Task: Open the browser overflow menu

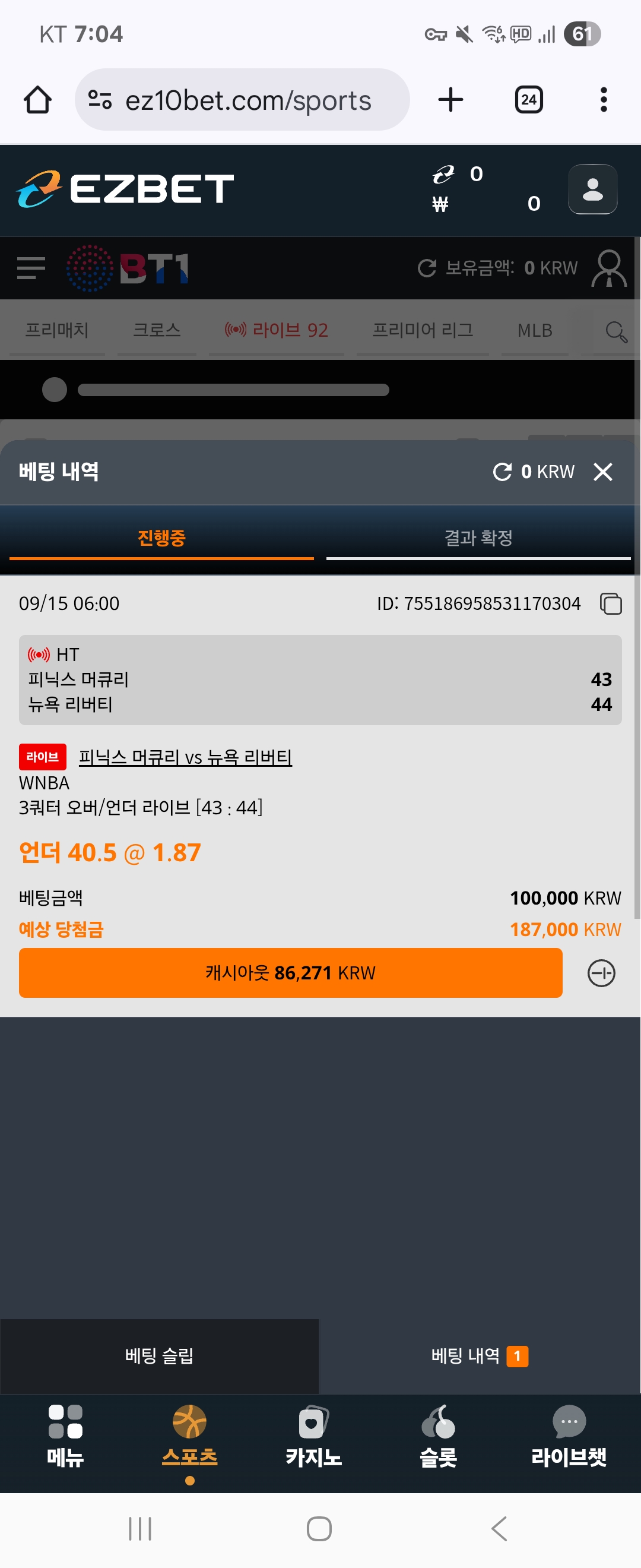Action: [x=603, y=100]
